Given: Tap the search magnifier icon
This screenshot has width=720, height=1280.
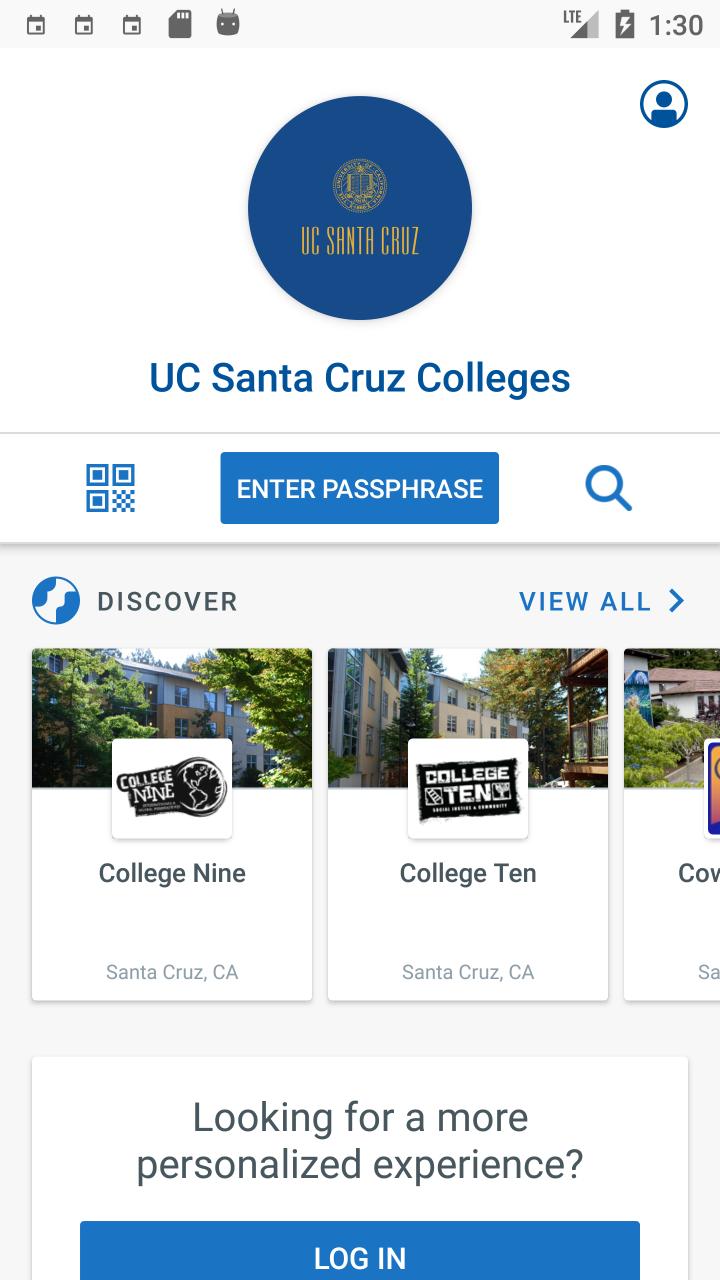Looking at the screenshot, I should 609,487.
